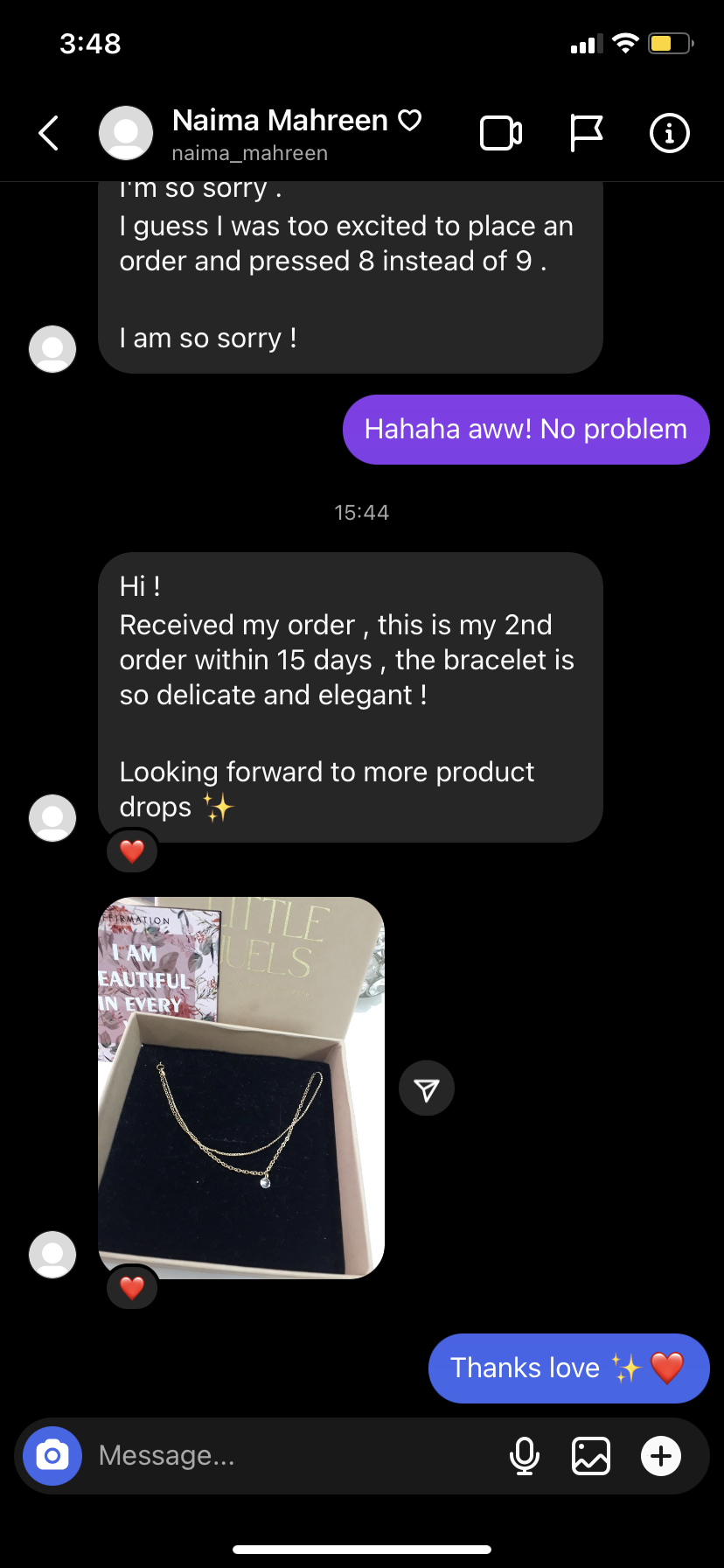Image resolution: width=724 pixels, height=1568 pixels.
Task: View heart reaction on the photo
Action: [132, 1287]
